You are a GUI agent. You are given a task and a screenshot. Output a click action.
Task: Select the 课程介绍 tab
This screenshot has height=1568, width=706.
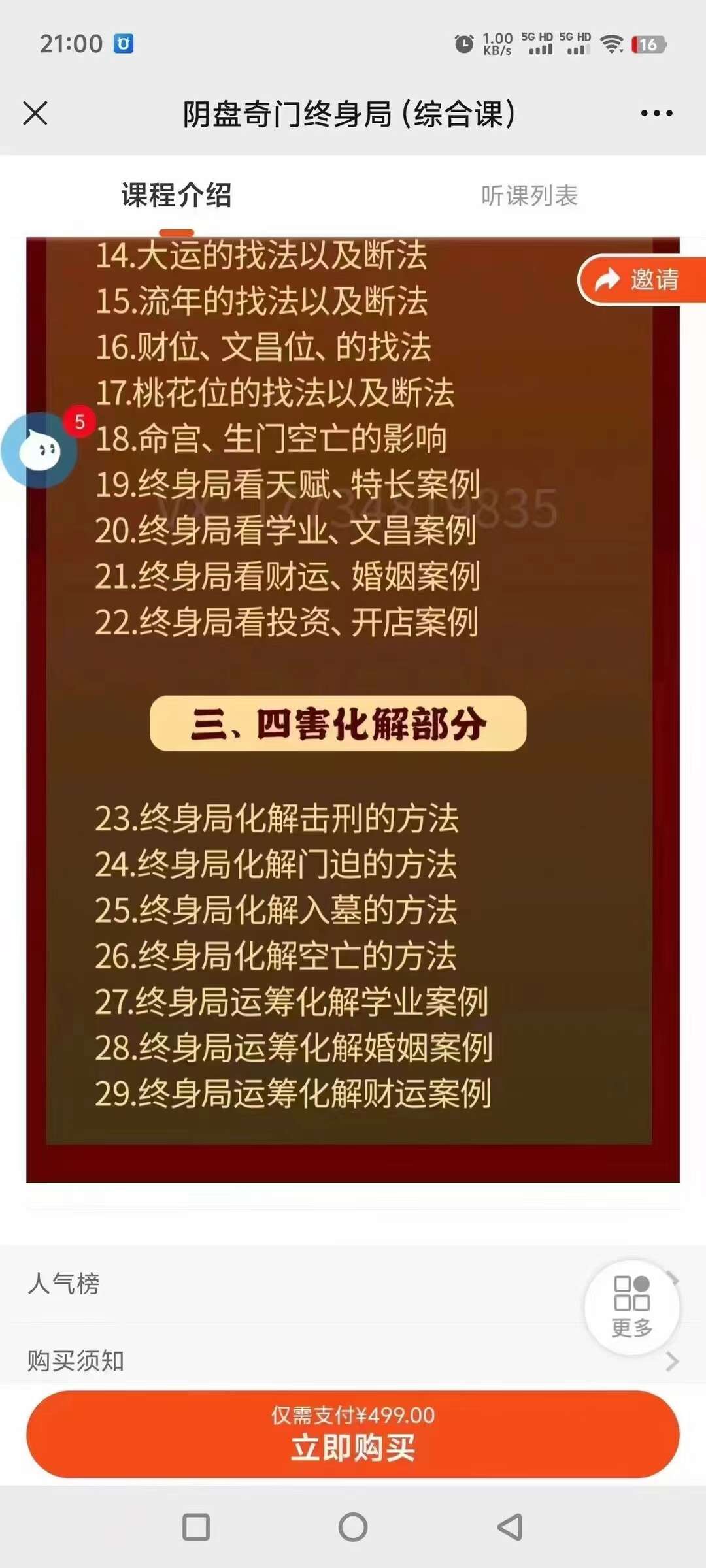tap(176, 195)
